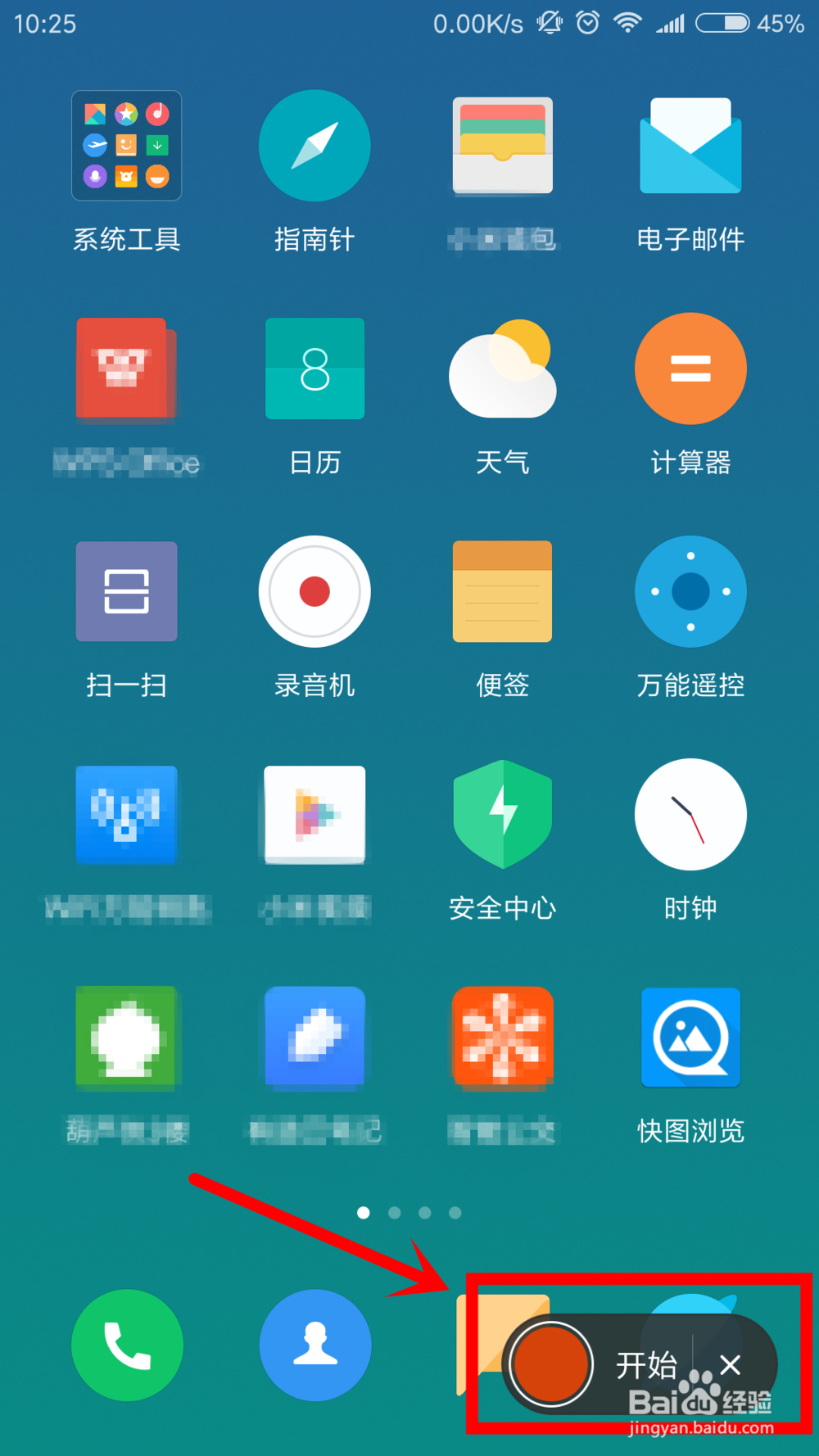Screen dimensions: 819x1456
Task: Open the phone dialer in the dock
Action: (126, 1344)
